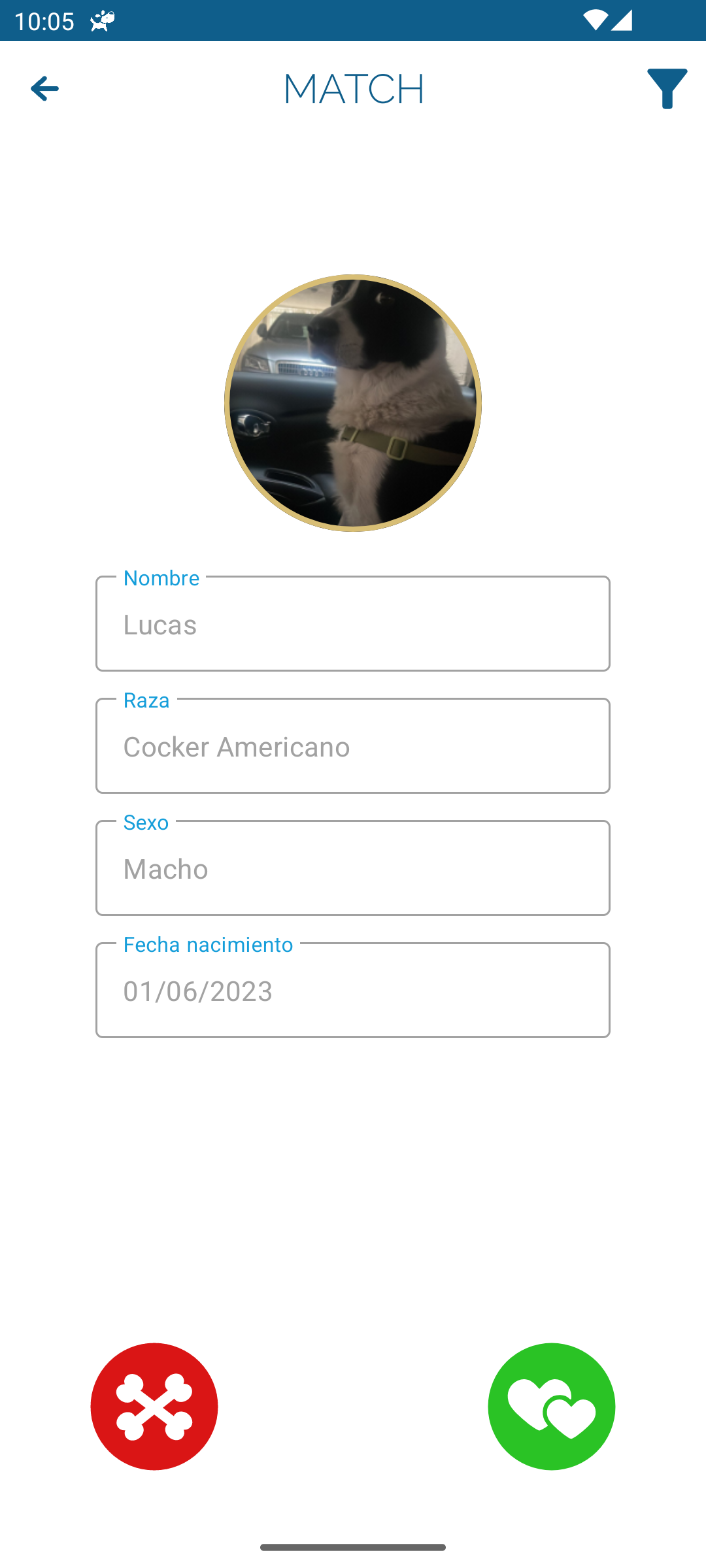This screenshot has width=706, height=1568.
Task: Go back with the arrow icon
Action: click(44, 88)
